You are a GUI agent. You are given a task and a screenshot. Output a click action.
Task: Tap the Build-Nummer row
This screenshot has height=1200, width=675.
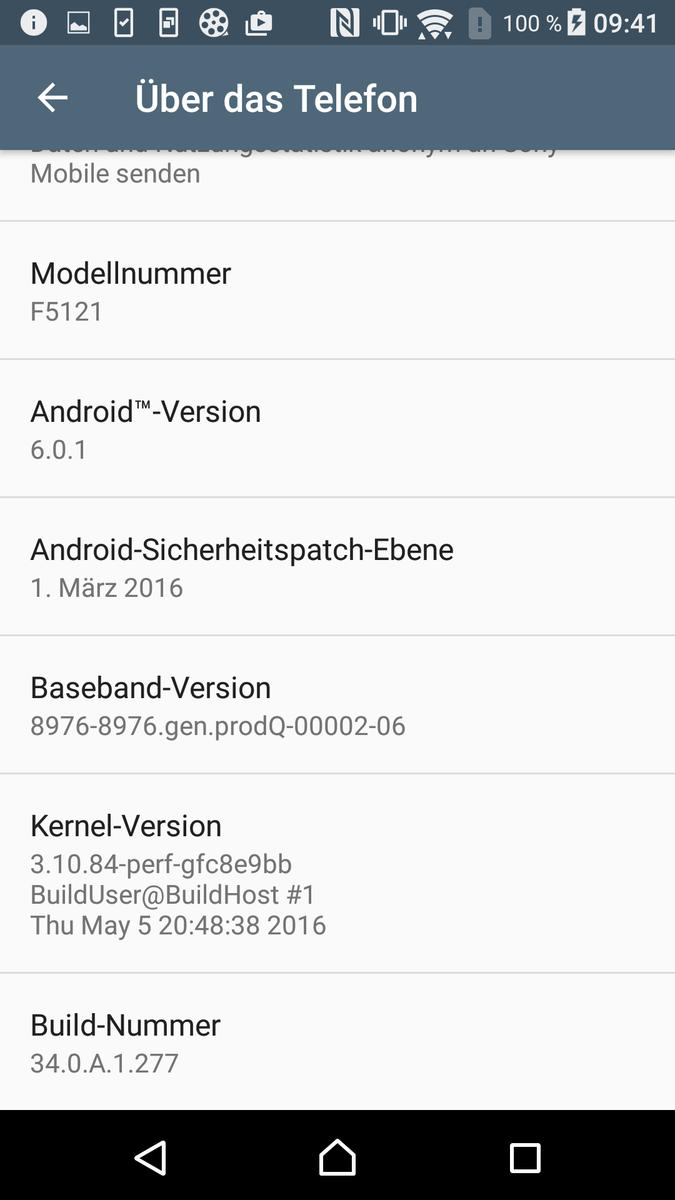(x=337, y=1042)
